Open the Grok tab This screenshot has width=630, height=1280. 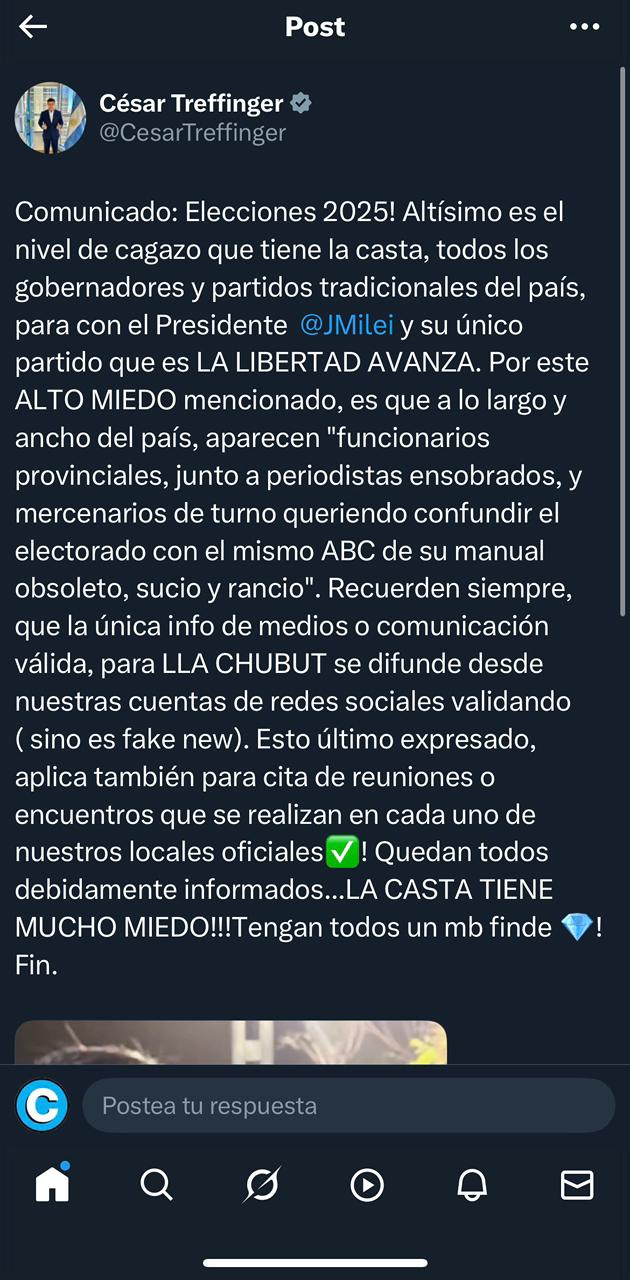point(262,1185)
